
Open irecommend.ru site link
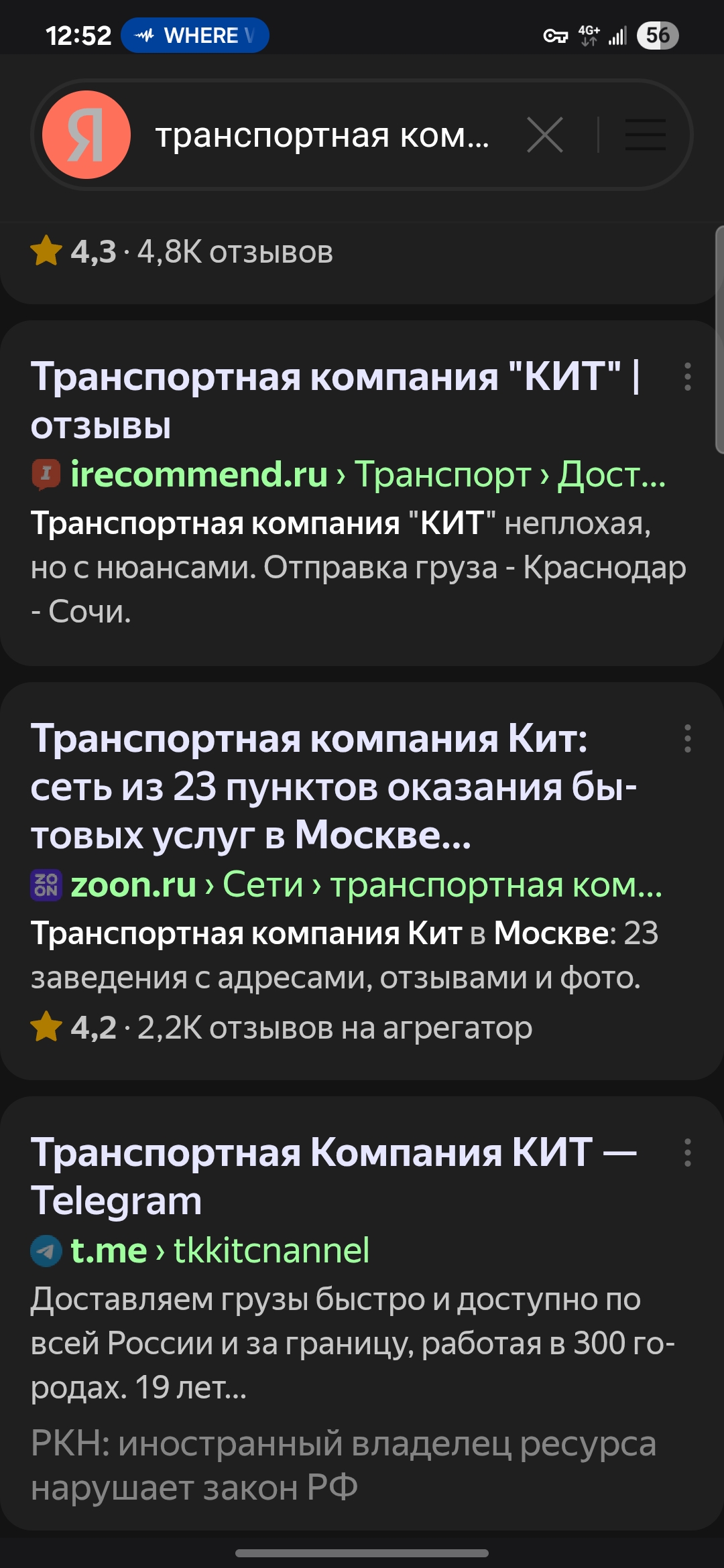point(199,475)
